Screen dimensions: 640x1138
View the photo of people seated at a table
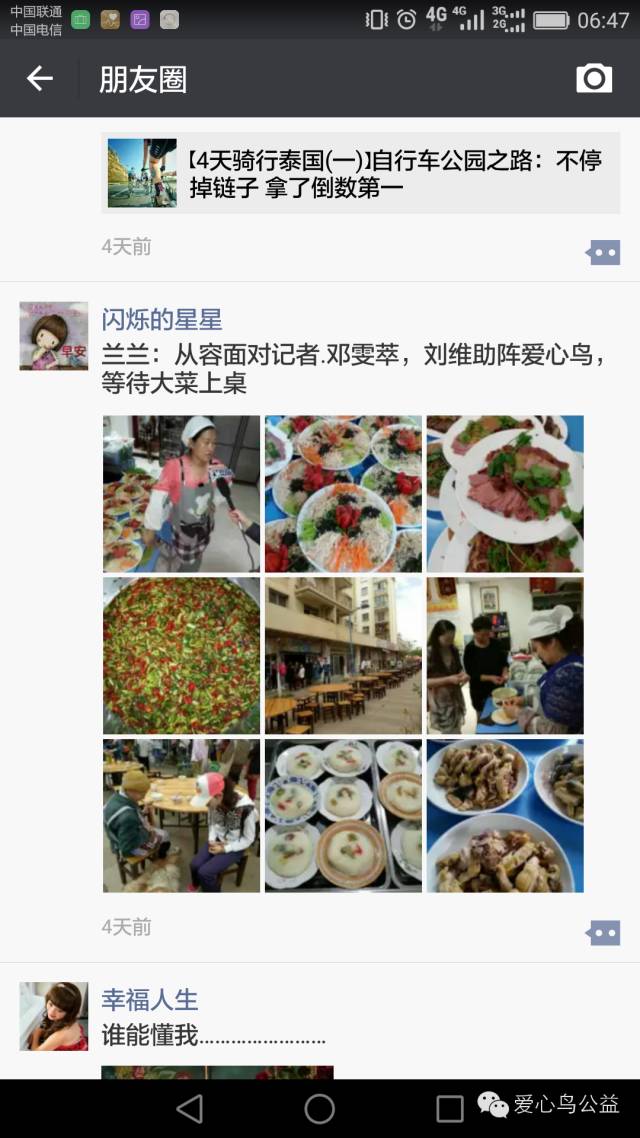coord(181,816)
